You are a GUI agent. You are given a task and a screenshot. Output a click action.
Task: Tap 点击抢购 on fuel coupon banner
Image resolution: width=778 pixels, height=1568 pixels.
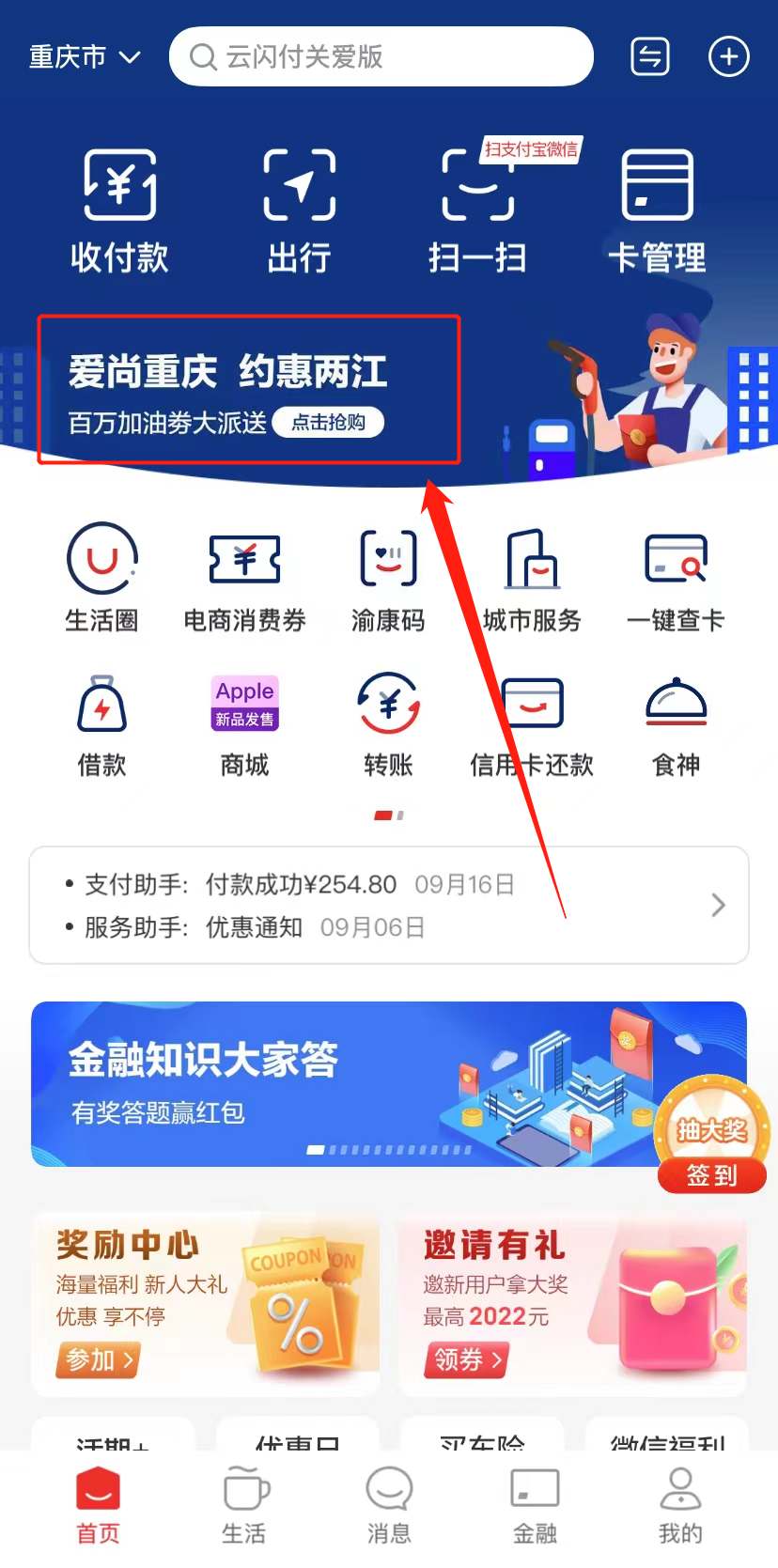pyautogui.click(x=328, y=423)
